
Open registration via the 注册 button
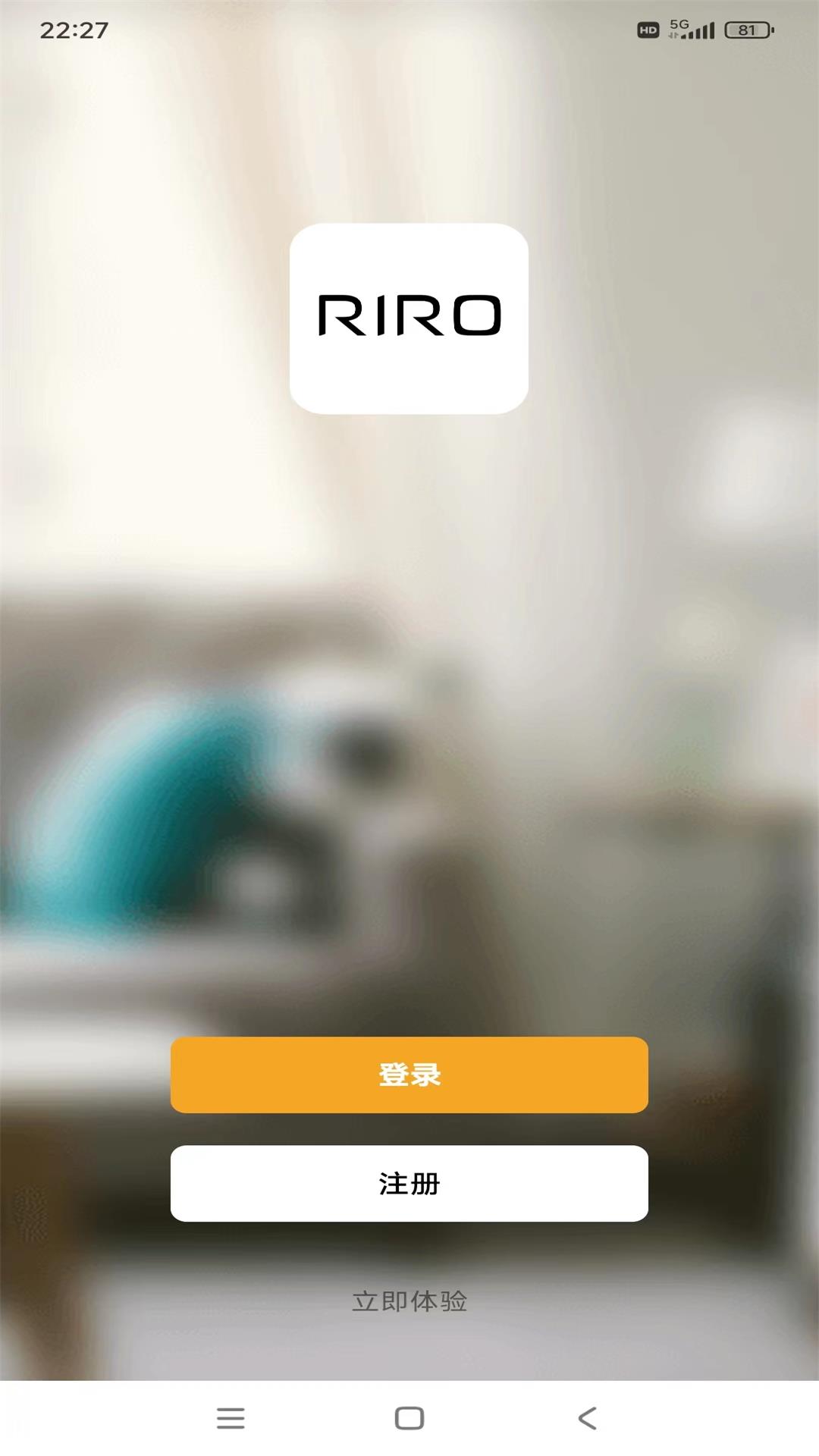(409, 1183)
